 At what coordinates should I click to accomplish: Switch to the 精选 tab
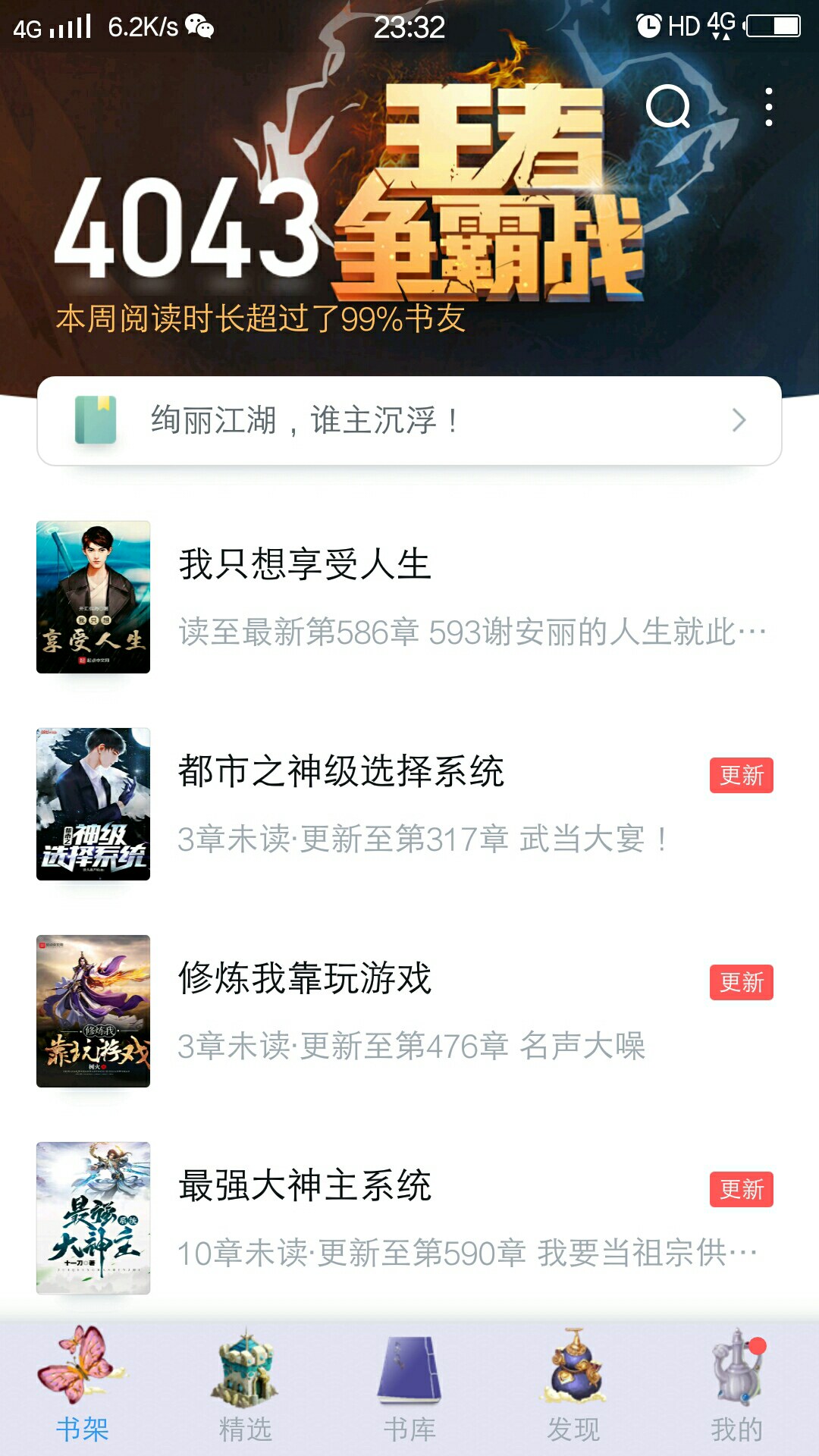[245, 1388]
